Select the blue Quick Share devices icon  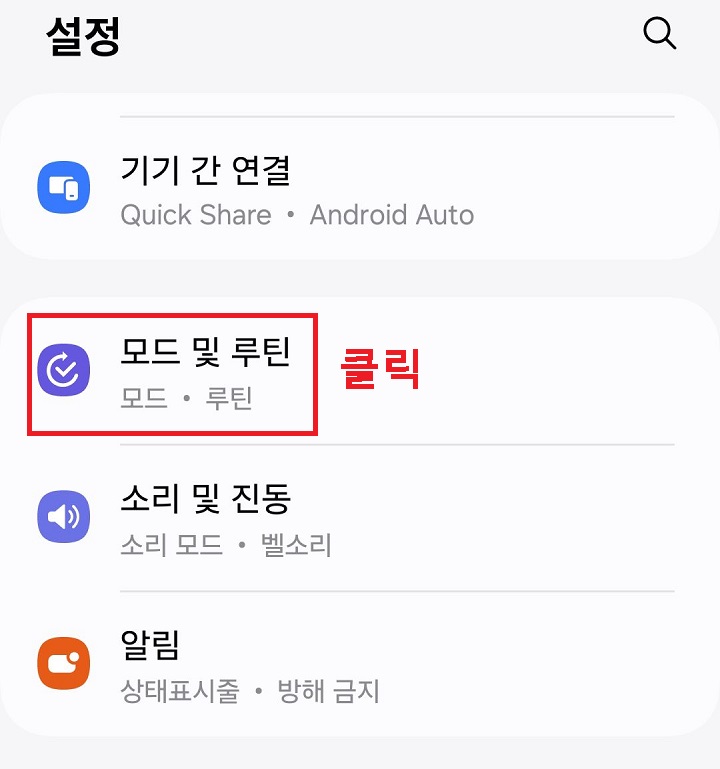(63, 184)
